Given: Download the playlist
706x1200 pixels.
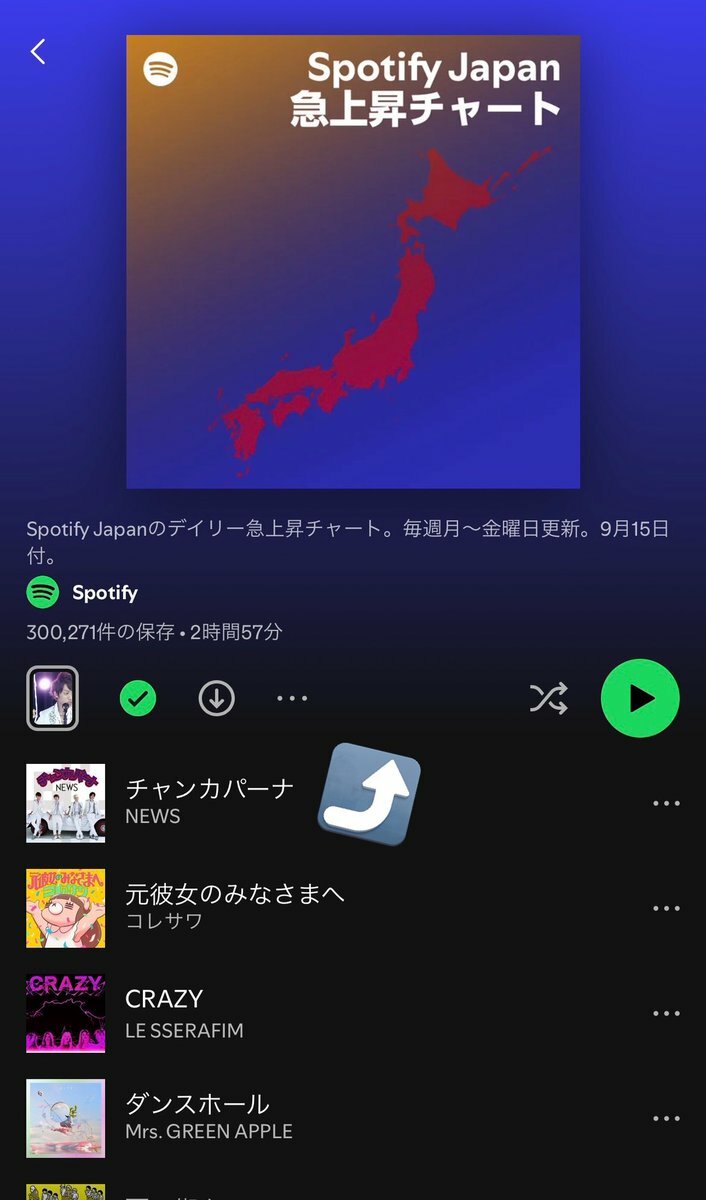Looking at the screenshot, I should [216, 698].
